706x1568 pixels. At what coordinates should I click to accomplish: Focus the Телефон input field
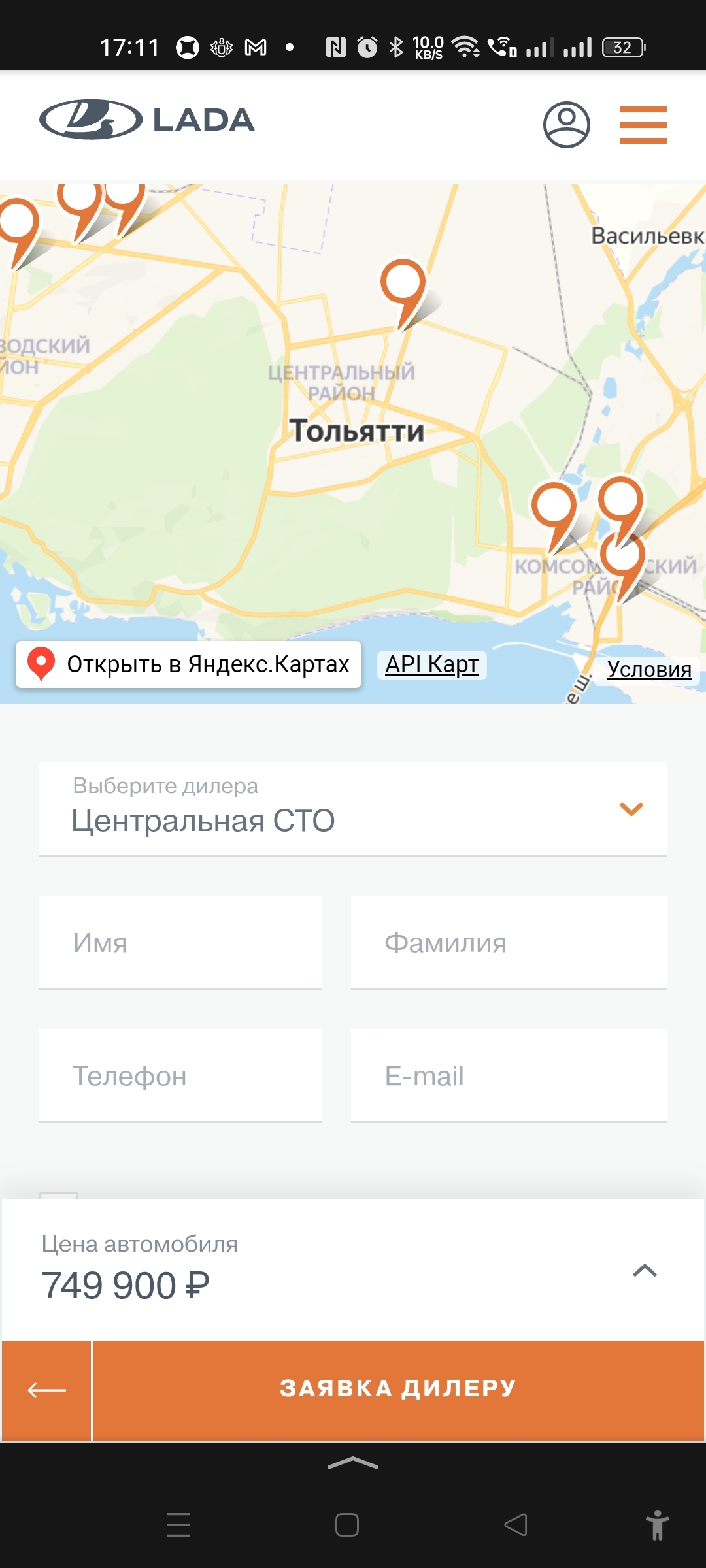180,1076
